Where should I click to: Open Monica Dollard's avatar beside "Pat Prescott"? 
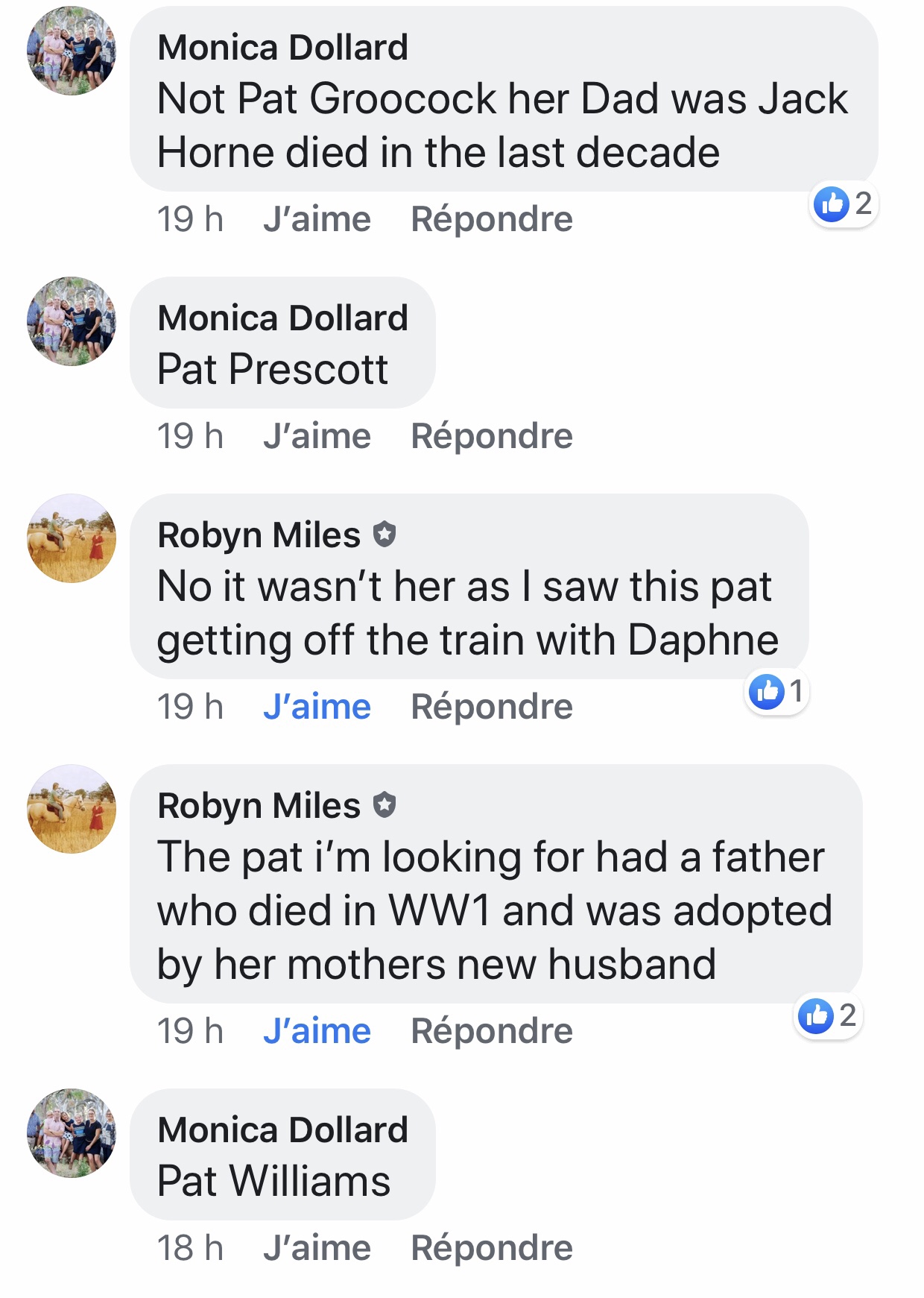[x=72, y=321]
